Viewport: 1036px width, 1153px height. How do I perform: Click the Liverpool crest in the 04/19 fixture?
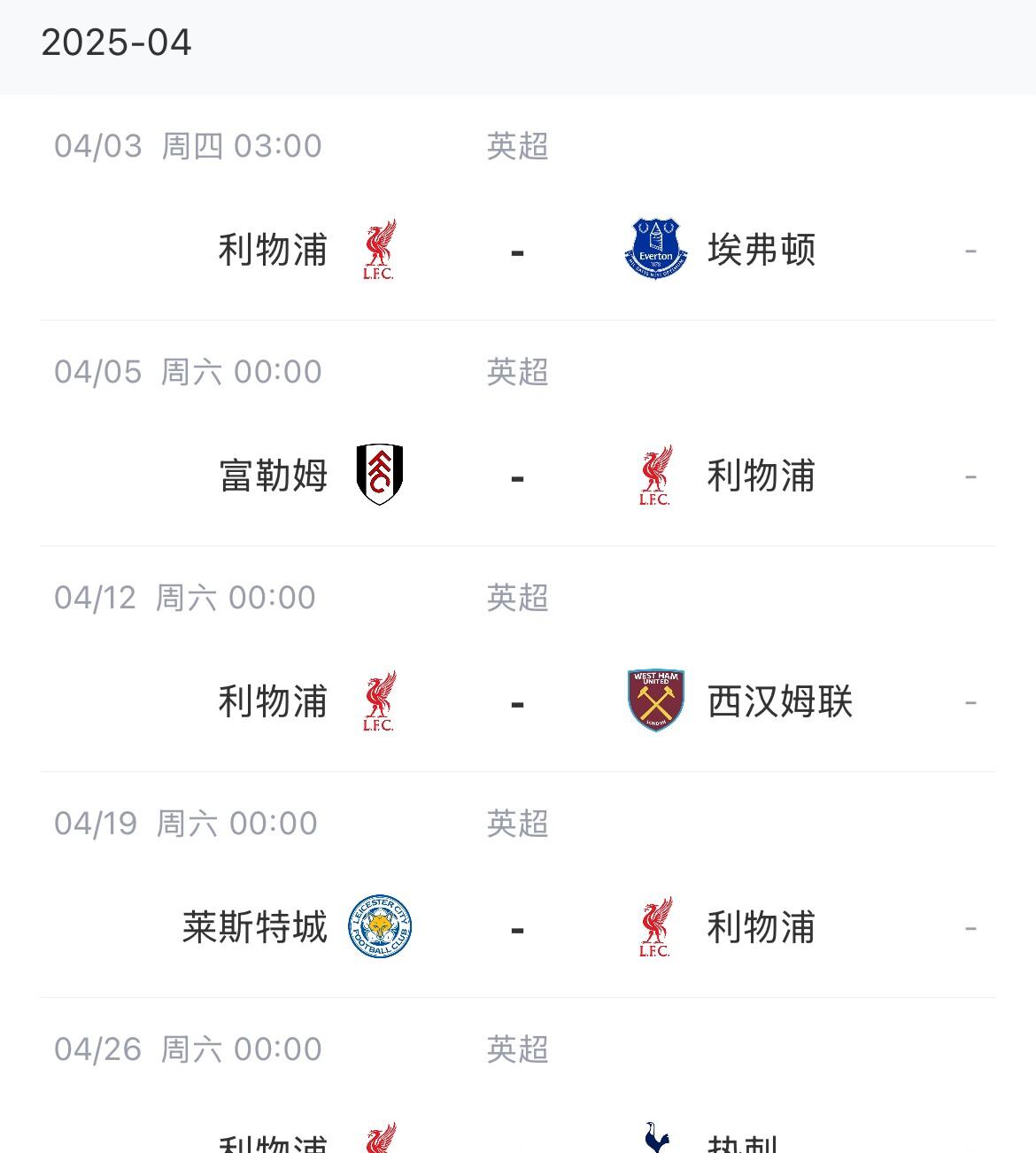pos(655,927)
